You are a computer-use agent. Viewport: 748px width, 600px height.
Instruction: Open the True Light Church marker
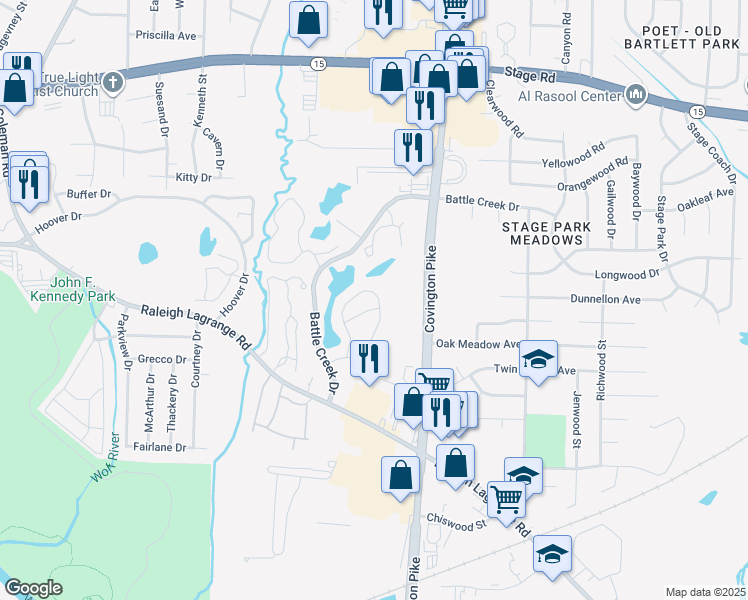(112, 81)
